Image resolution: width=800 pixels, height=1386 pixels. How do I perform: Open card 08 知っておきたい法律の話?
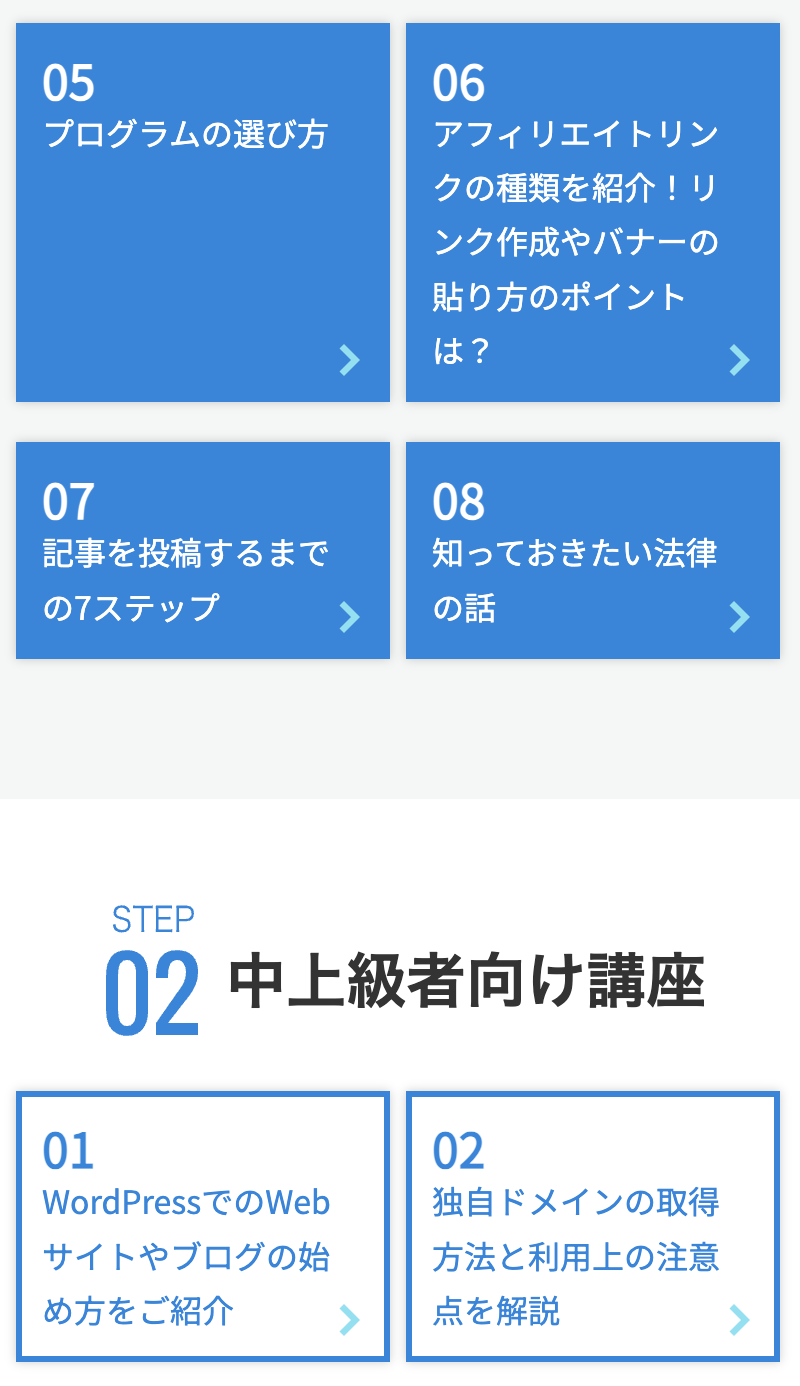(592, 550)
